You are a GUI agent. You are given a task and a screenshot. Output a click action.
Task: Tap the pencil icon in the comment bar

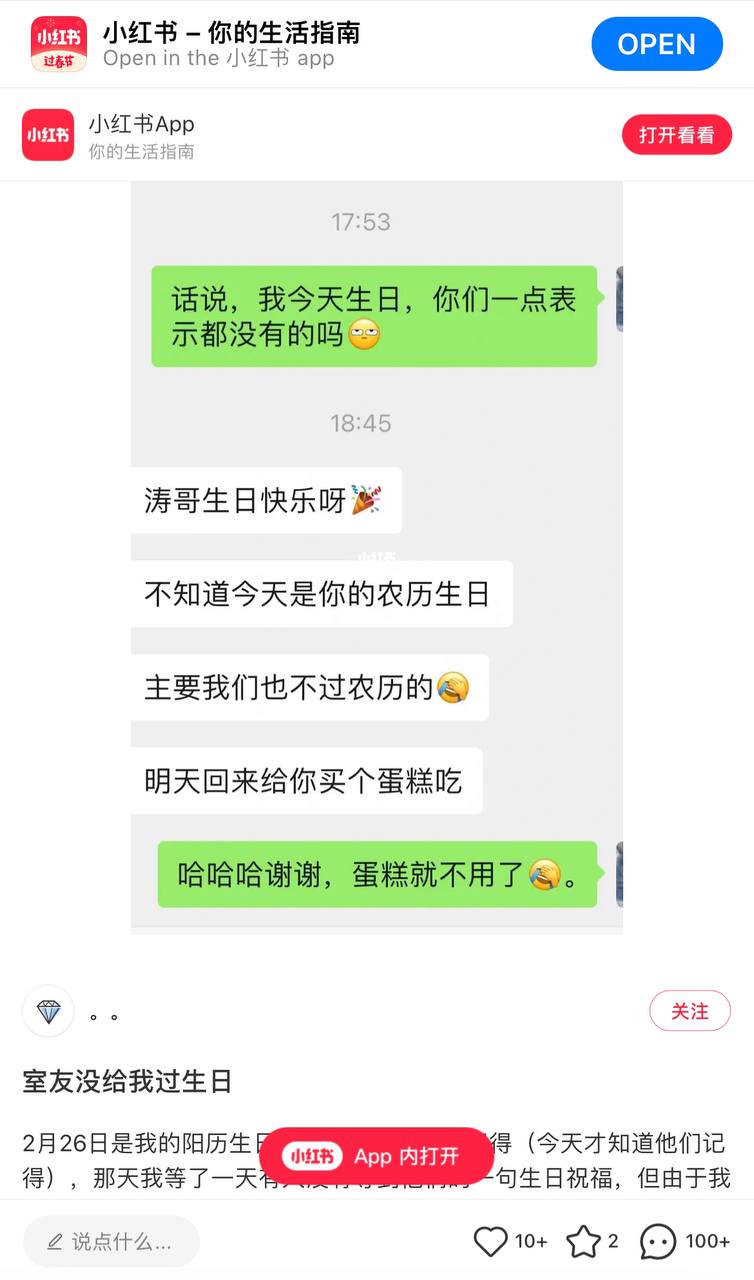[x=55, y=1240]
